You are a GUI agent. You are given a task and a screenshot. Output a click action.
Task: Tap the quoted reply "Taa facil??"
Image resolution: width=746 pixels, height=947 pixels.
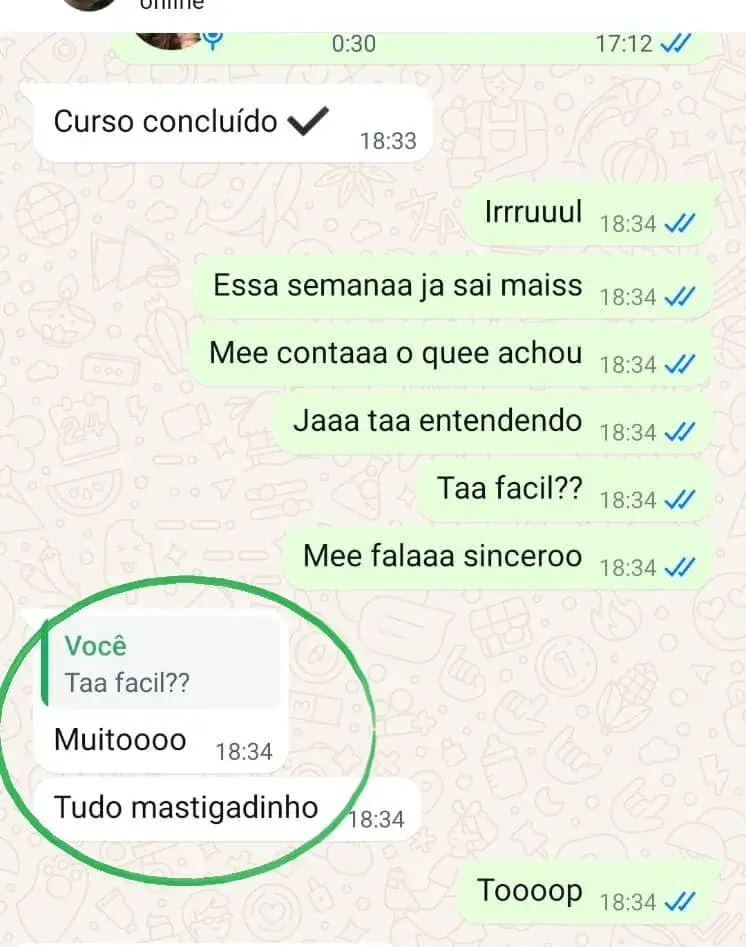(x=160, y=666)
